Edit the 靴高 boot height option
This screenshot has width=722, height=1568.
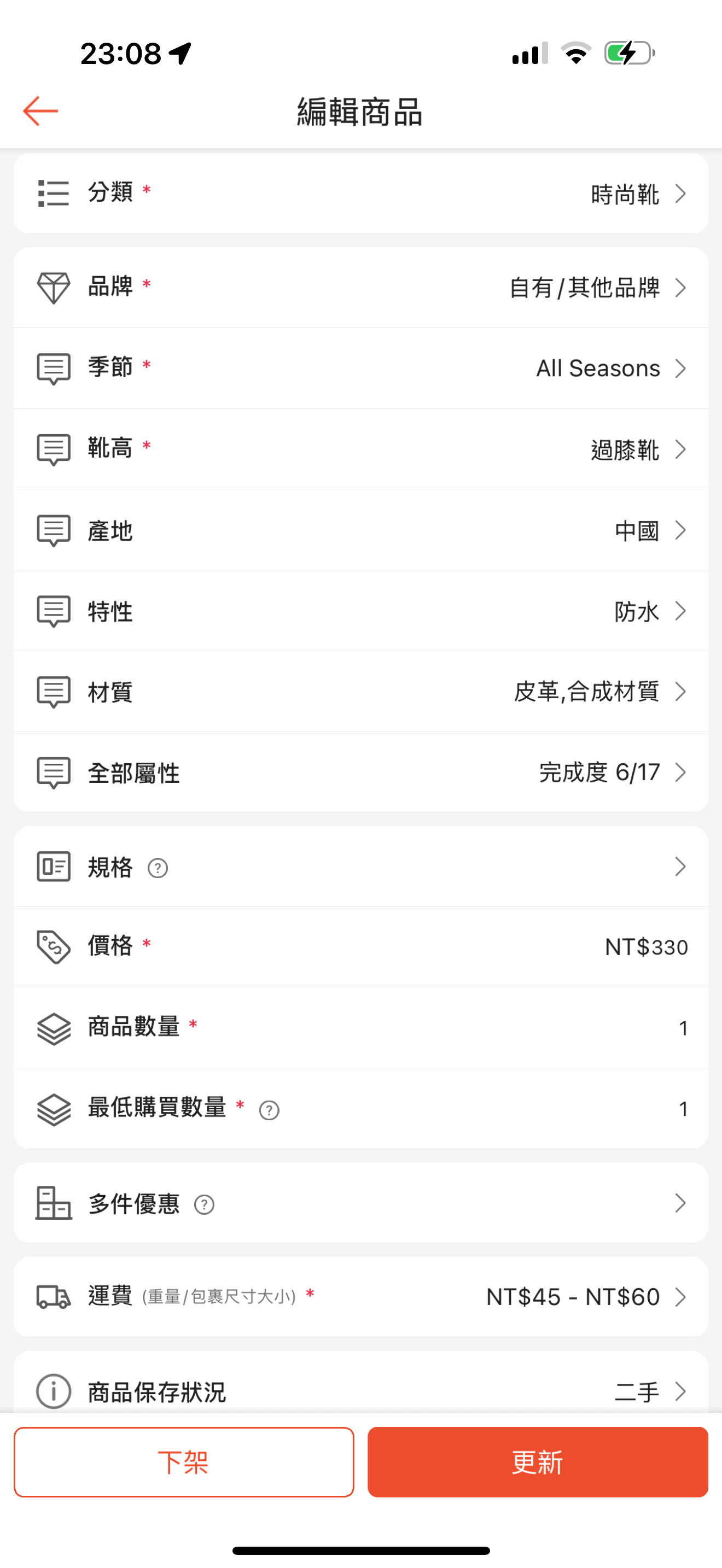click(361, 449)
